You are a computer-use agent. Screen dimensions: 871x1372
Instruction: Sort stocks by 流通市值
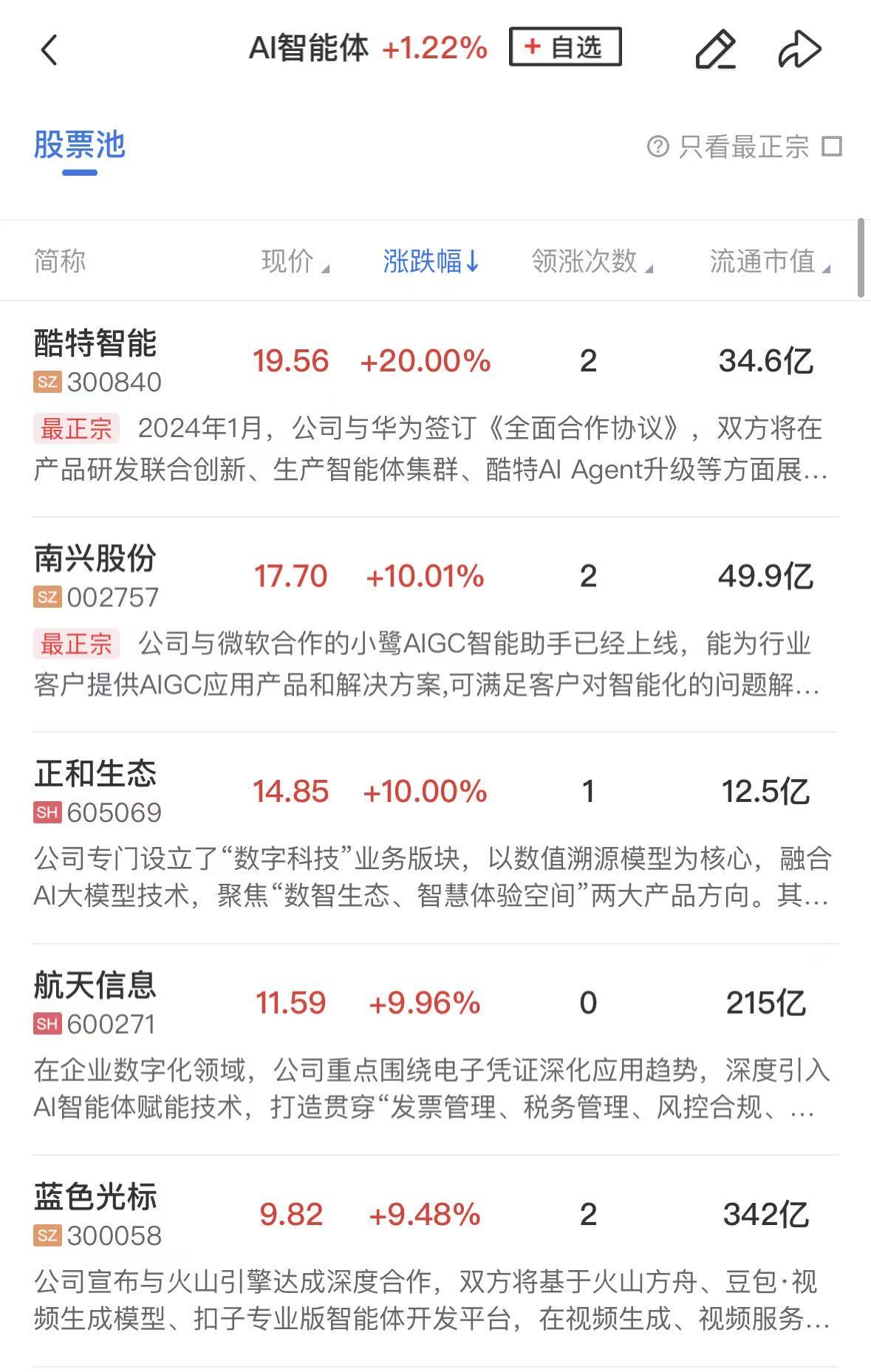pos(770,261)
